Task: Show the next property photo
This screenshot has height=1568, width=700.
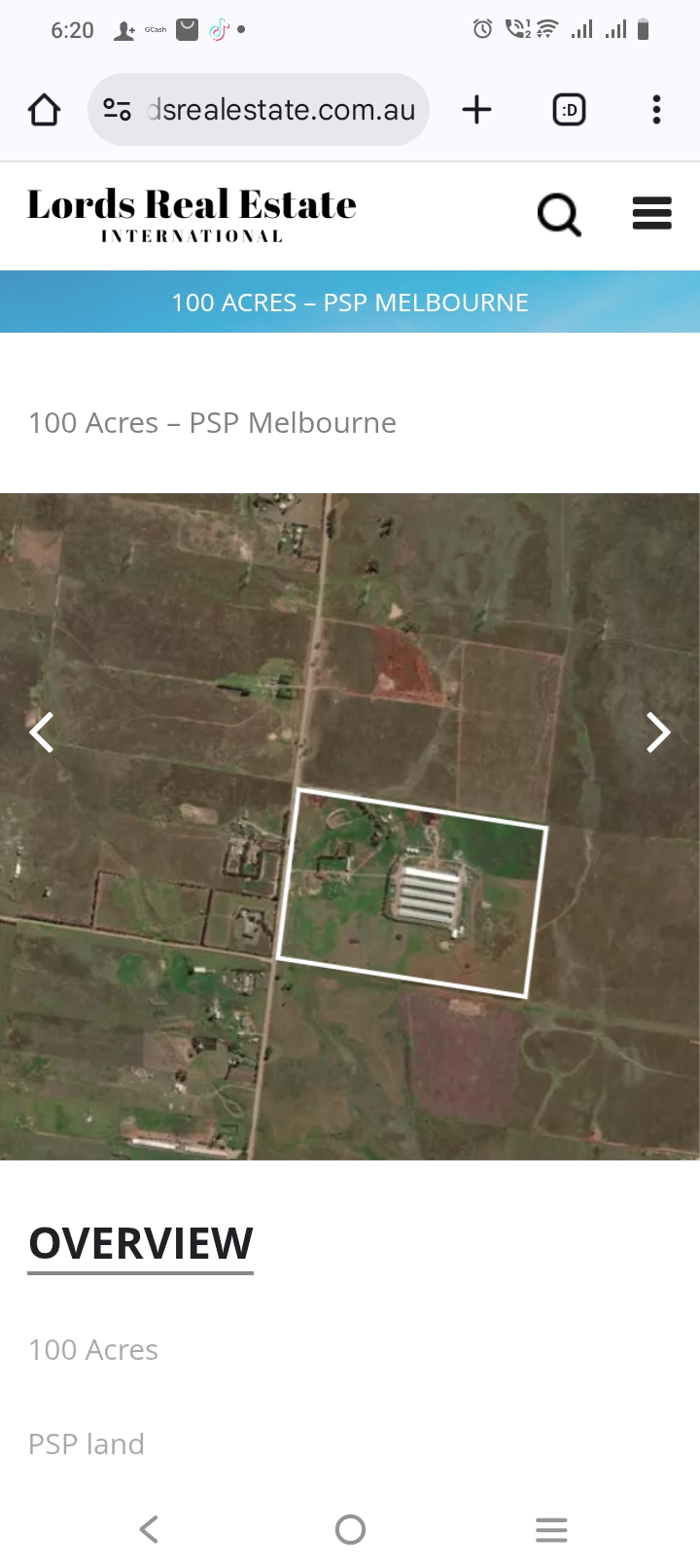Action: [658, 732]
